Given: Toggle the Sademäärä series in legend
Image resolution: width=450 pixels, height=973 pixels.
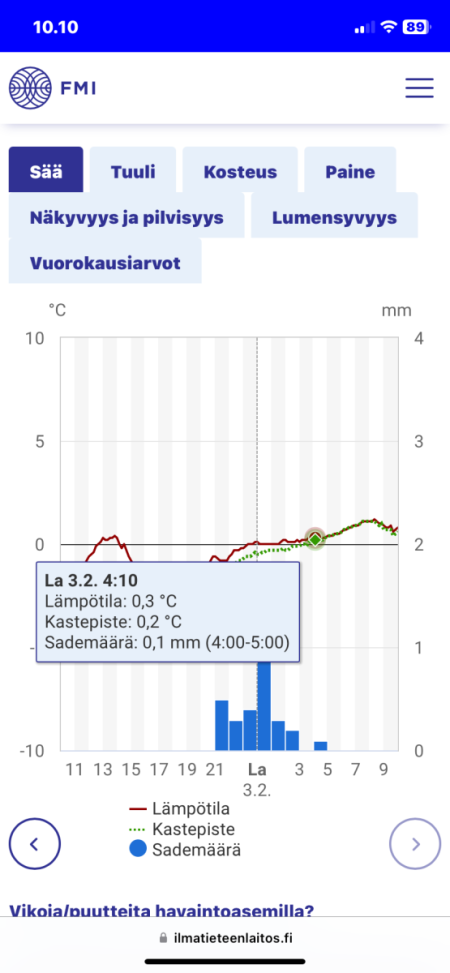Looking at the screenshot, I should coord(185,849).
